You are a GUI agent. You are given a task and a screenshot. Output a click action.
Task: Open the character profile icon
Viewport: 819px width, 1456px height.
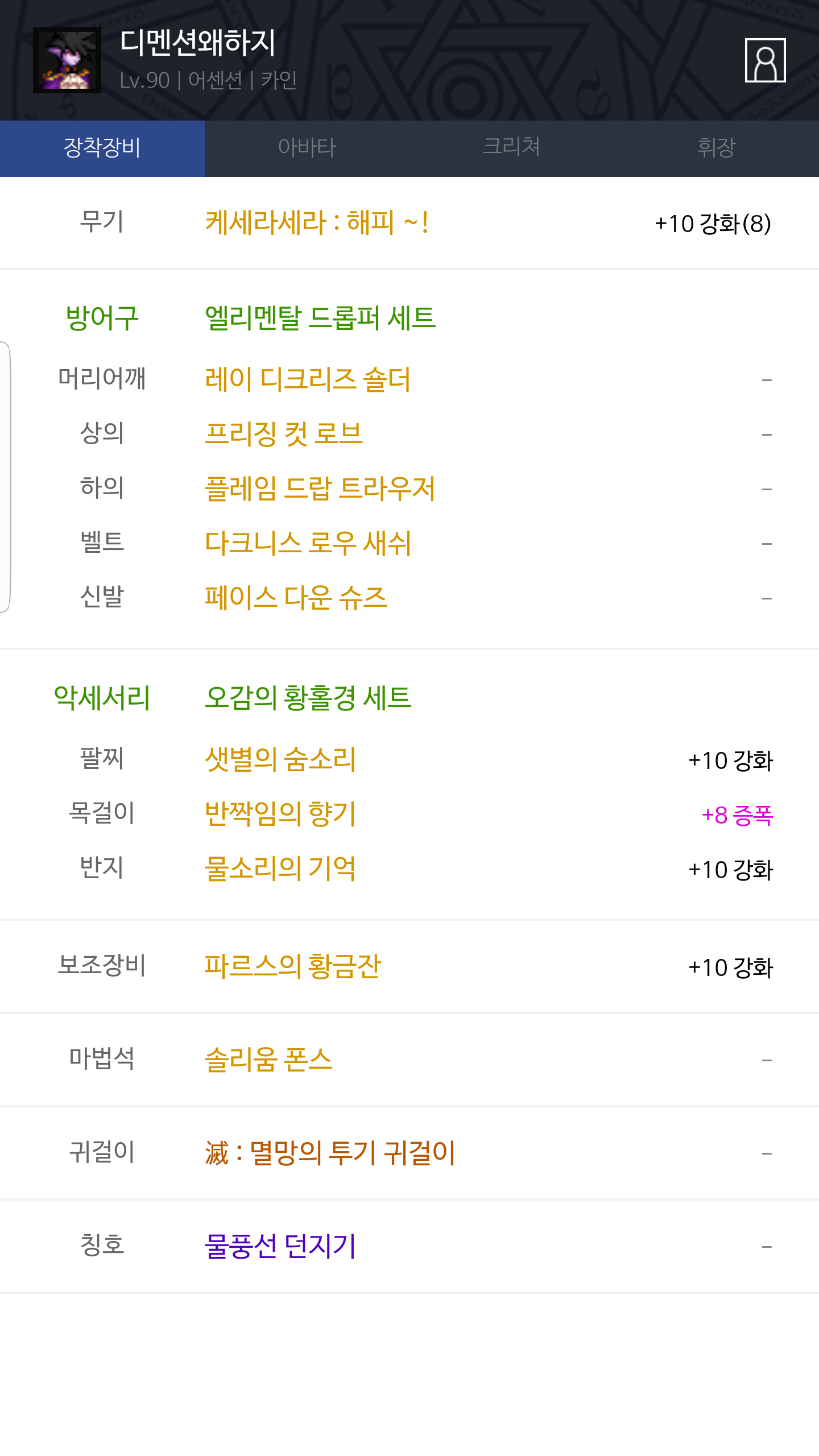(765, 60)
